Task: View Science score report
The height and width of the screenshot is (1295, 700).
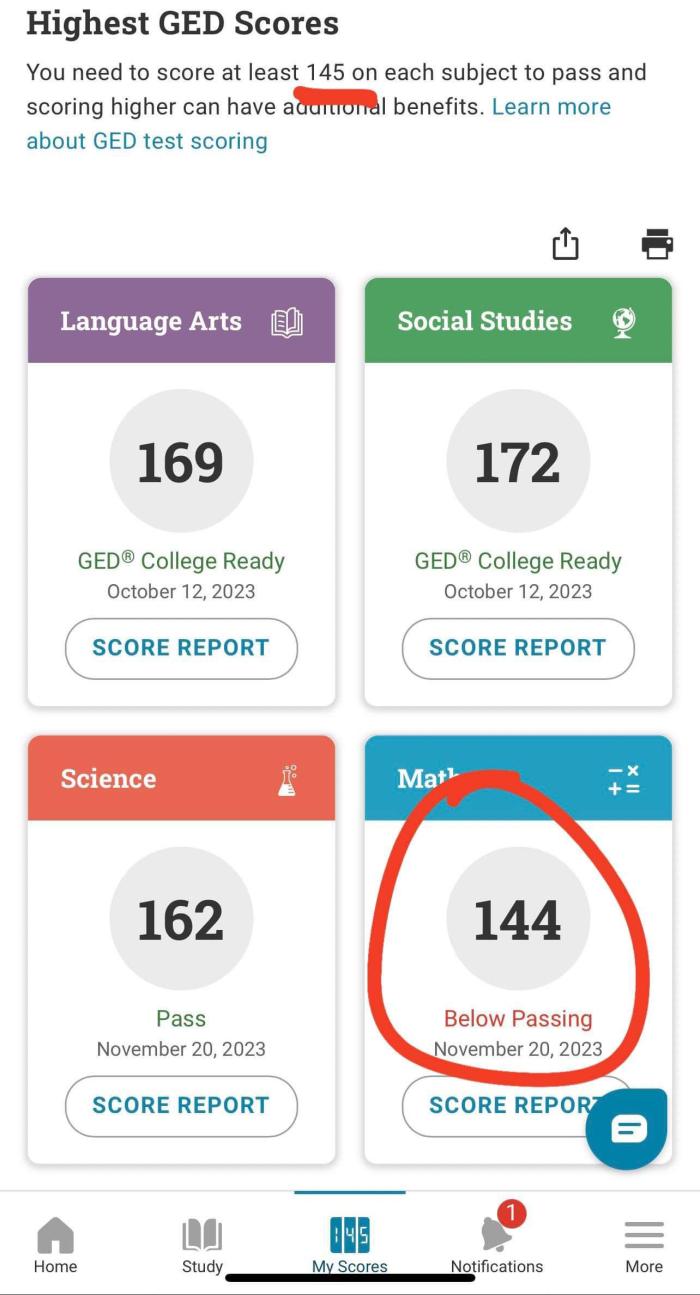Action: coord(181,1106)
